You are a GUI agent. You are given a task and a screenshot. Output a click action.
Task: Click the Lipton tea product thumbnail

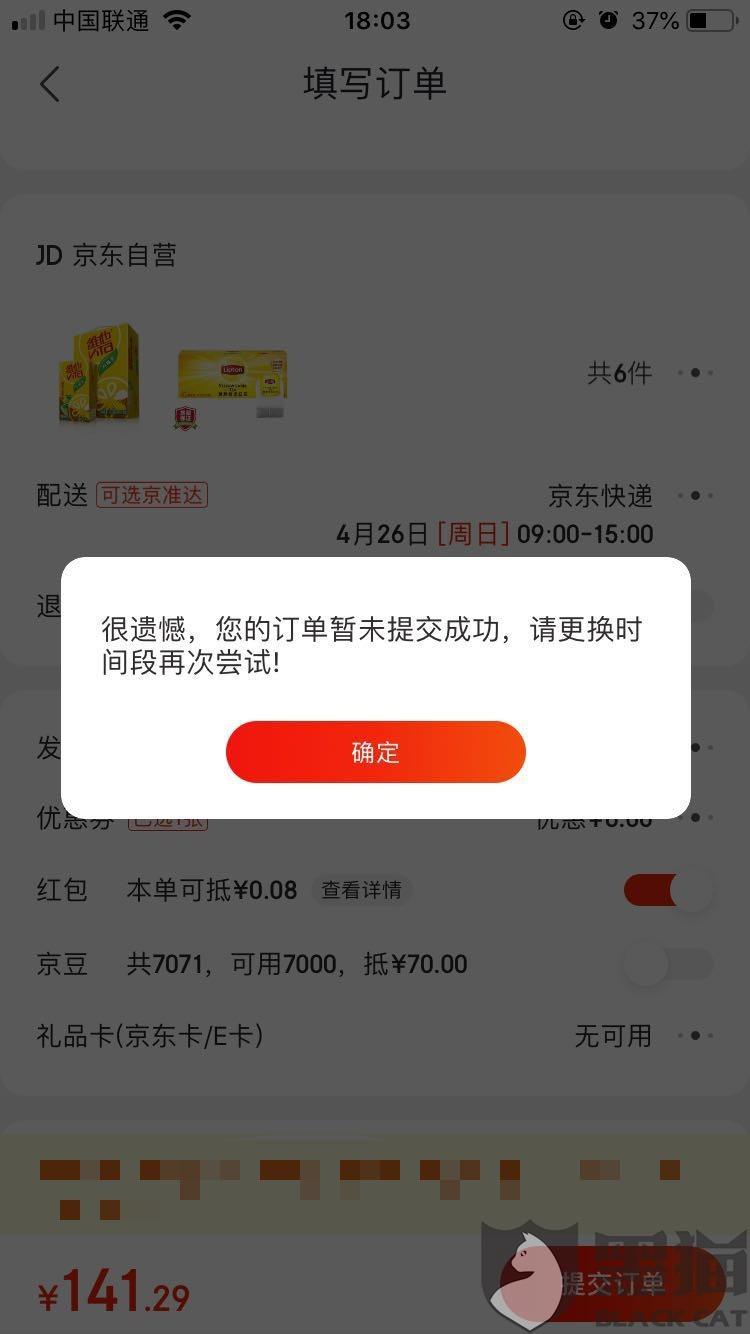coord(231,375)
